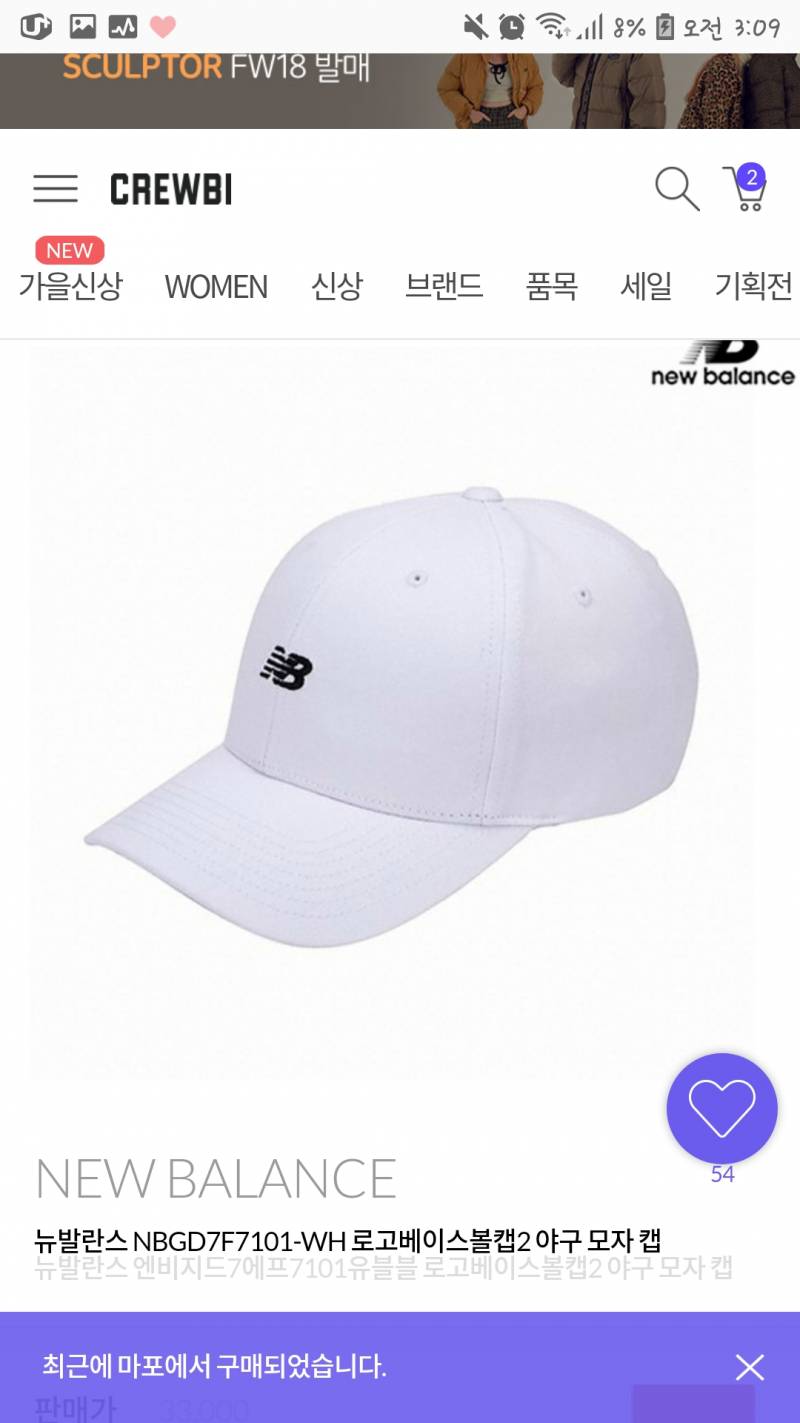Open the NEW BALANCE brand page

click(216, 1178)
